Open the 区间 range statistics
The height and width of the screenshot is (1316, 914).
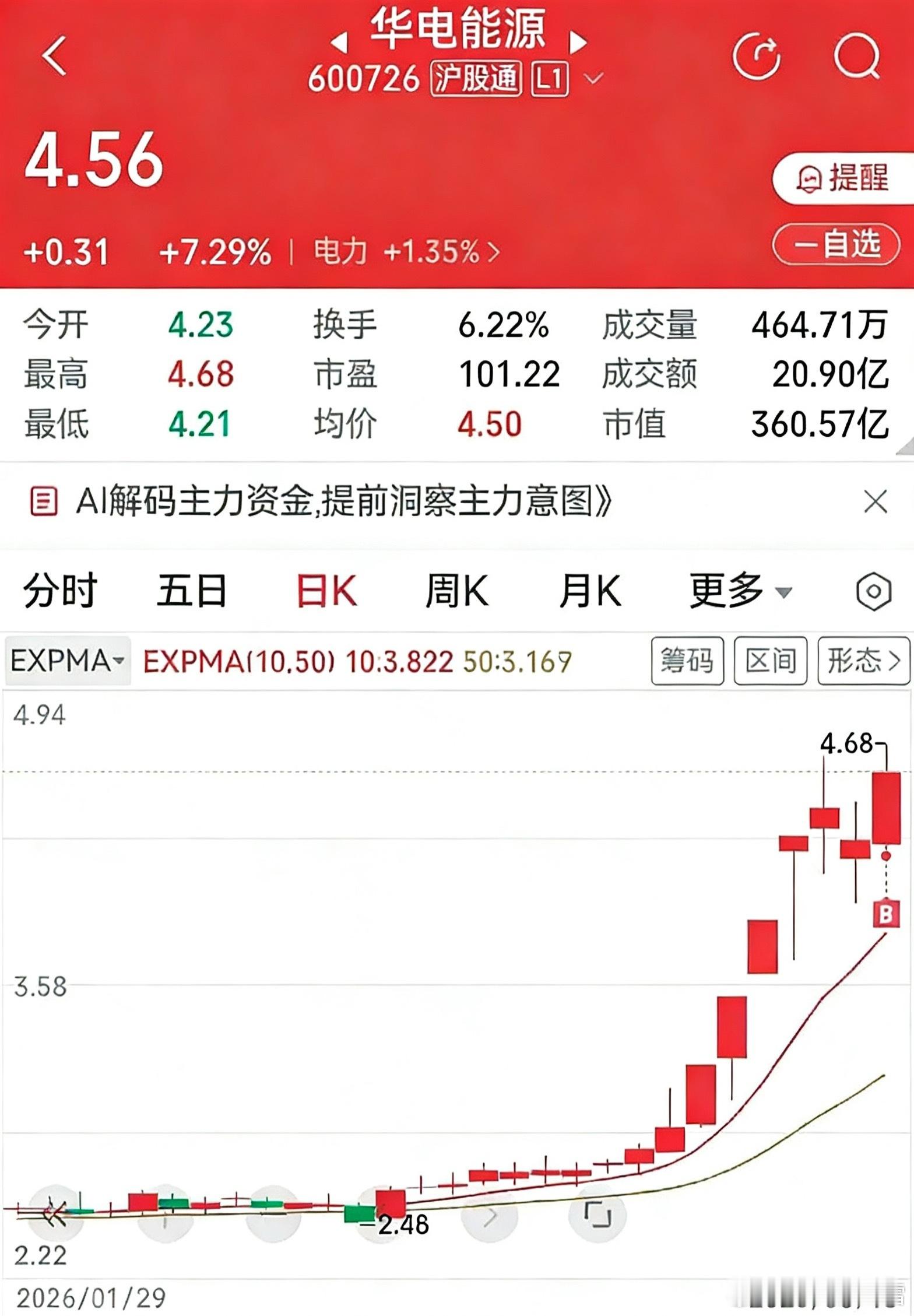click(x=770, y=661)
